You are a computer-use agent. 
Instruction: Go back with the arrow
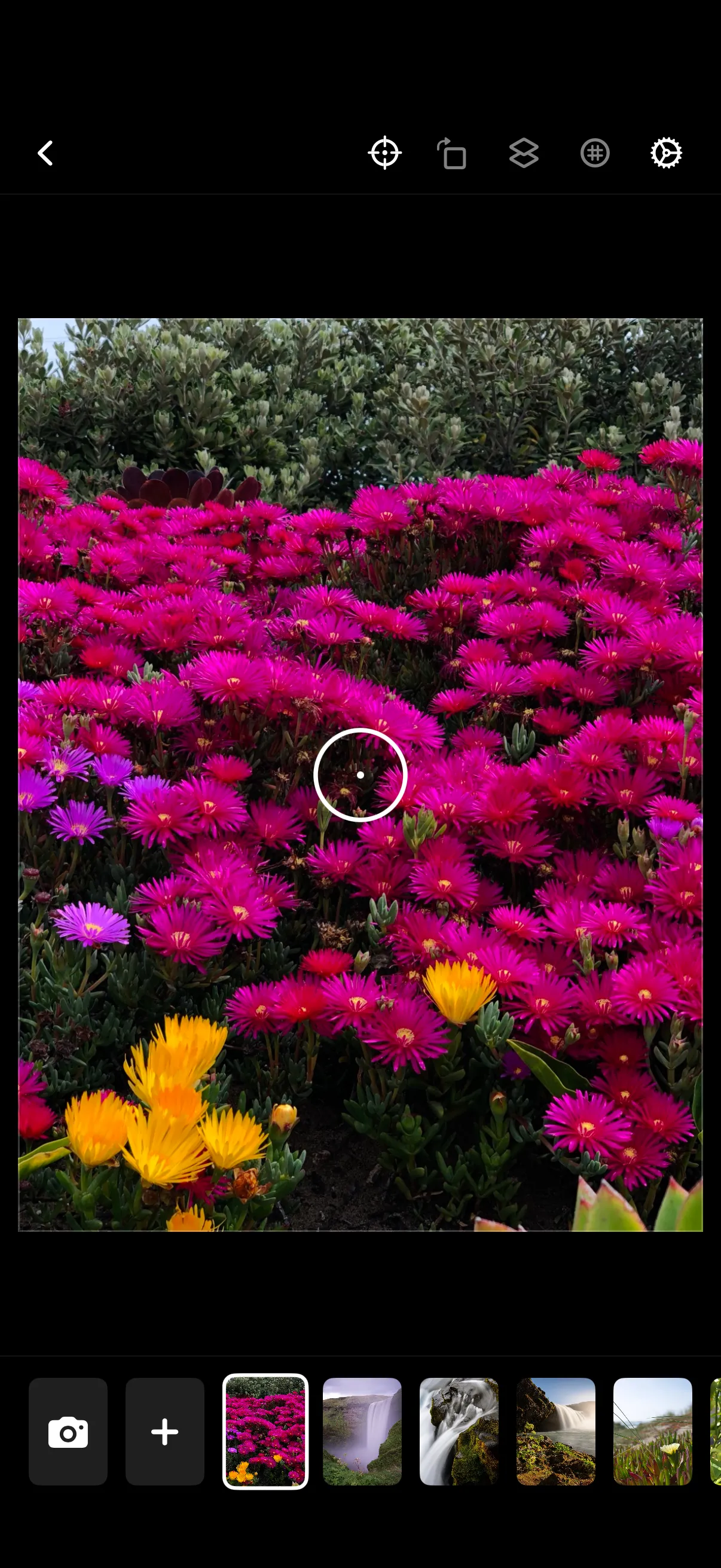pyautogui.click(x=45, y=152)
